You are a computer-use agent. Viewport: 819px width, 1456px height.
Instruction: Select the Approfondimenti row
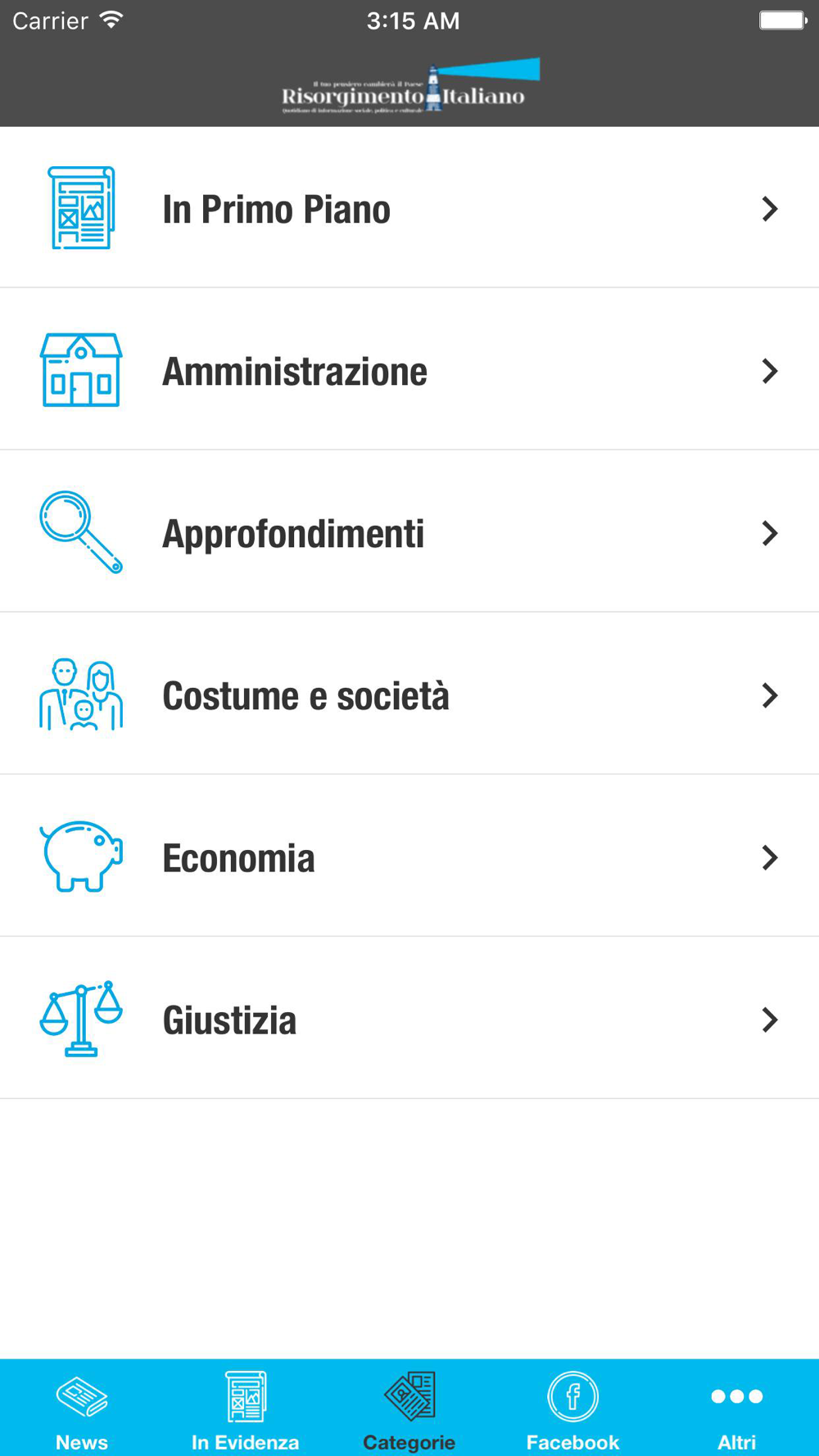(409, 531)
